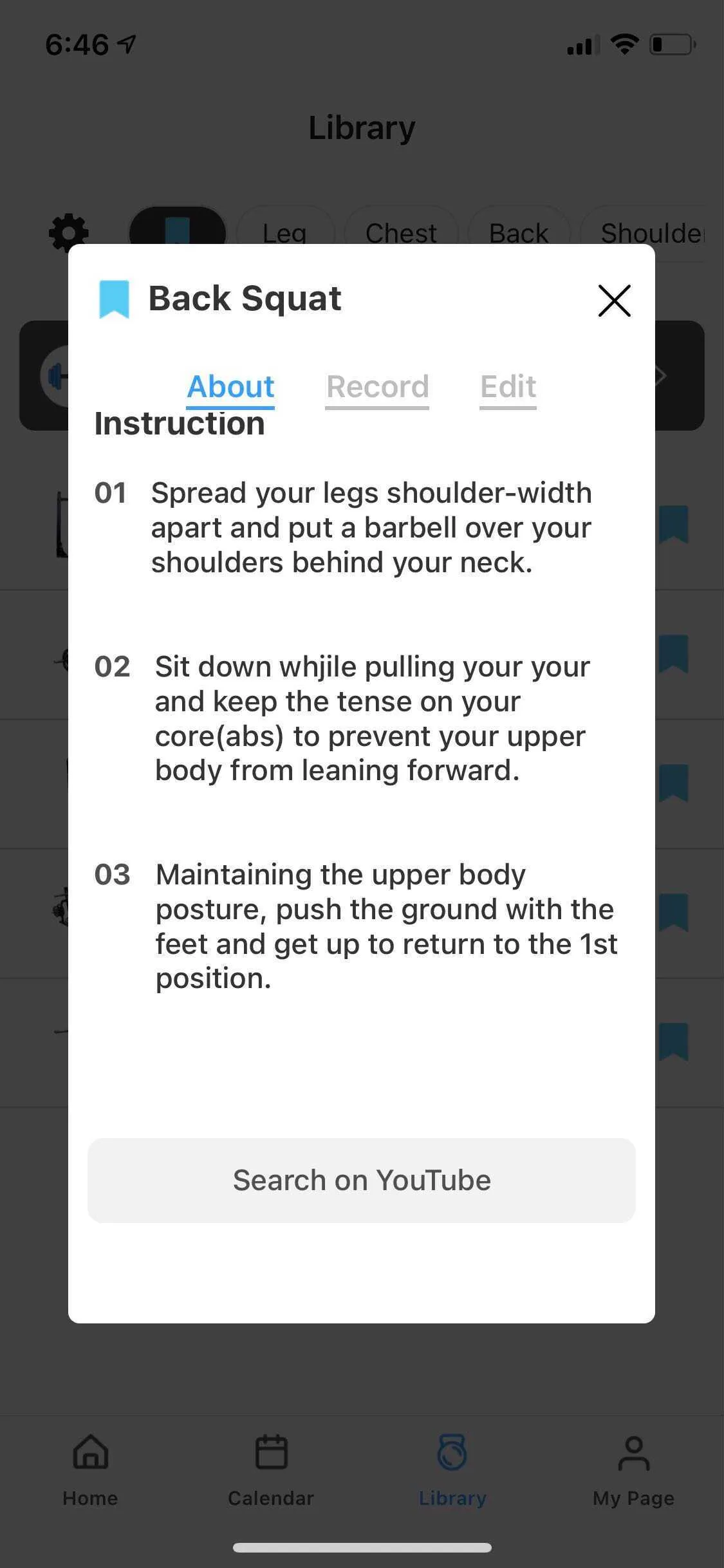Switch to the Record tab
This screenshot has height=1568, width=724.
pyautogui.click(x=377, y=387)
